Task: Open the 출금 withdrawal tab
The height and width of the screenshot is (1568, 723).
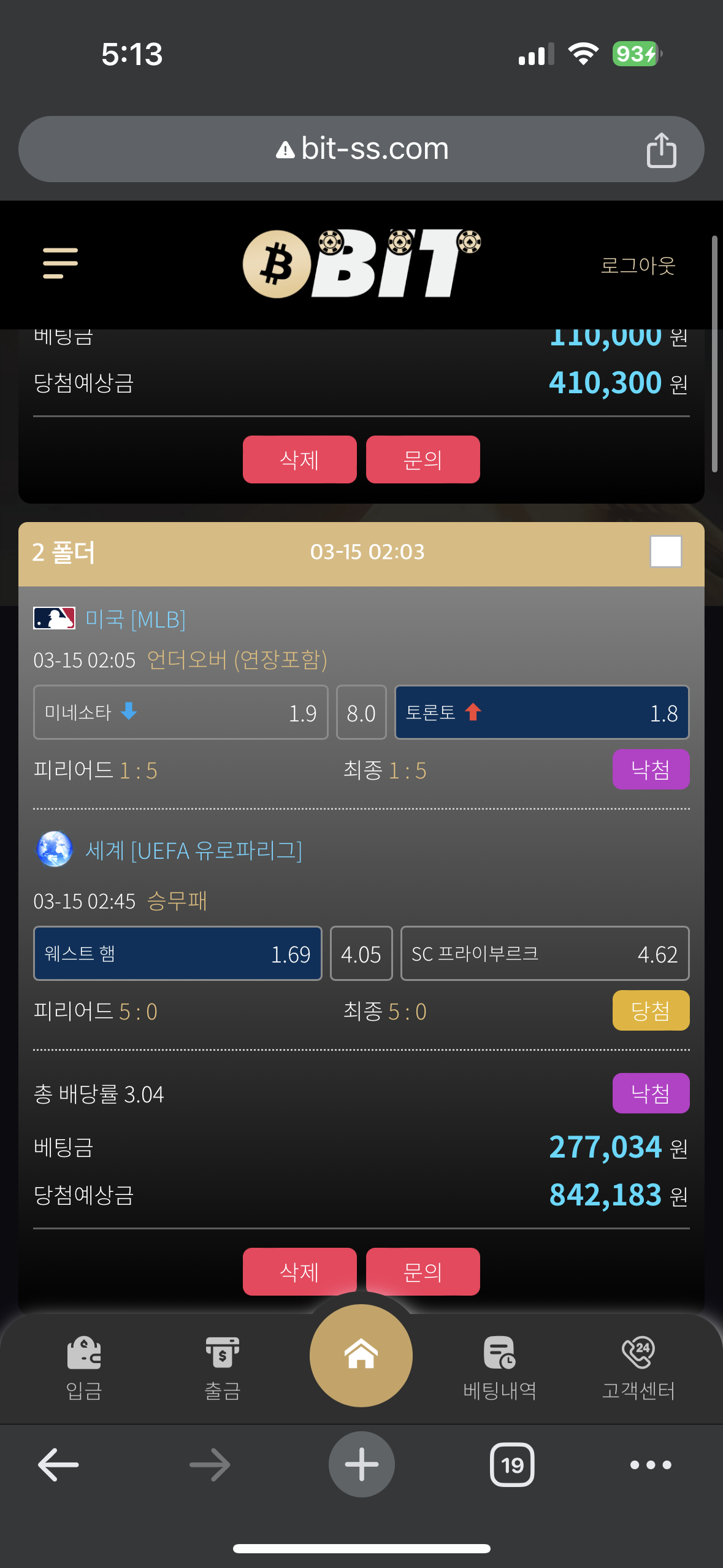Action: pos(222,1367)
